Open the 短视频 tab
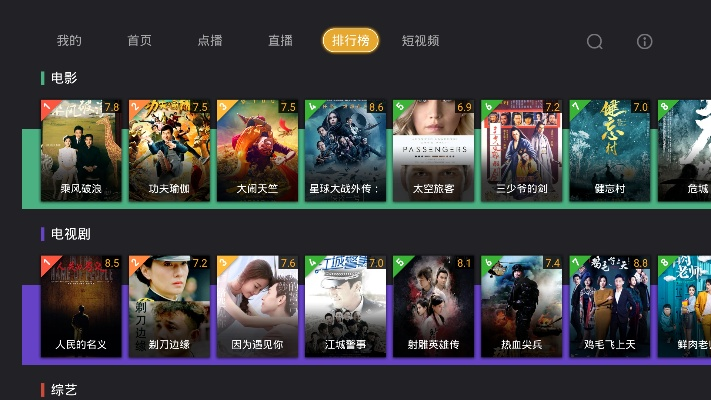 click(x=420, y=41)
